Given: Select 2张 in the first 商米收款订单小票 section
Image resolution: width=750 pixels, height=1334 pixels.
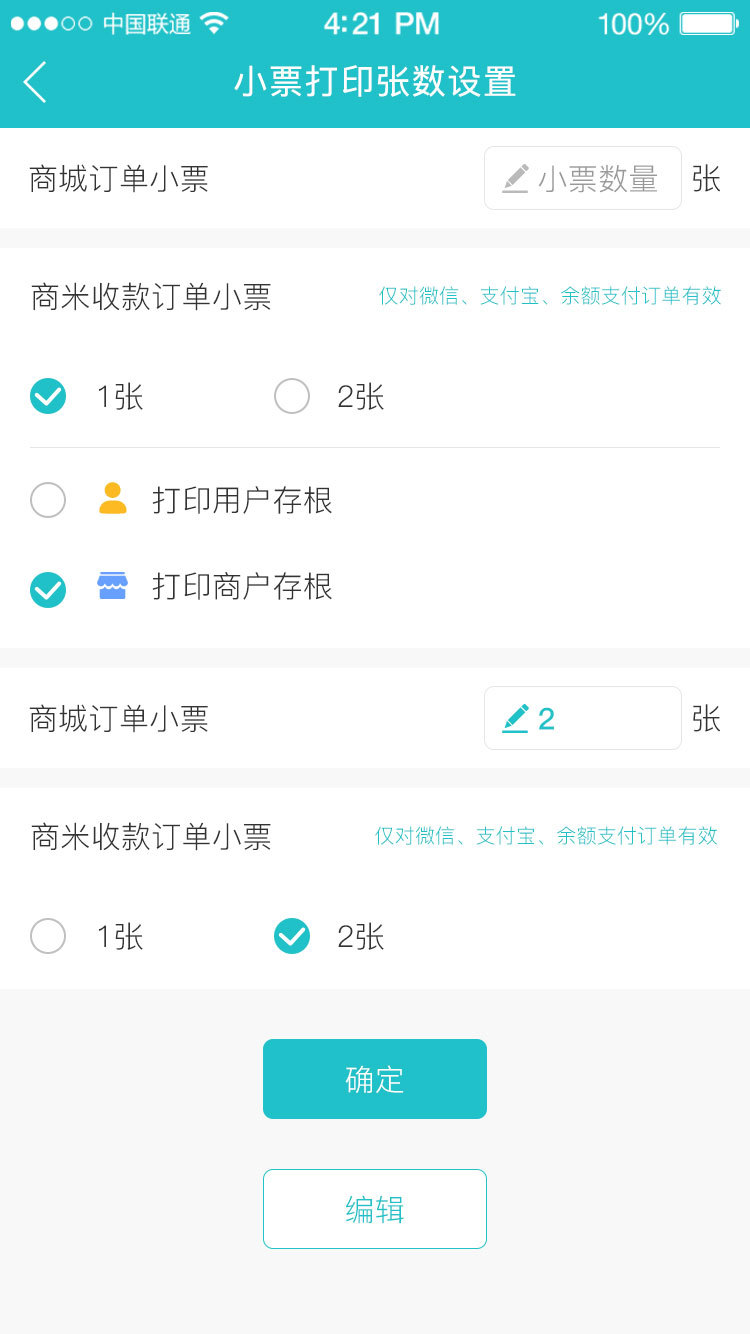Looking at the screenshot, I should click(x=292, y=396).
